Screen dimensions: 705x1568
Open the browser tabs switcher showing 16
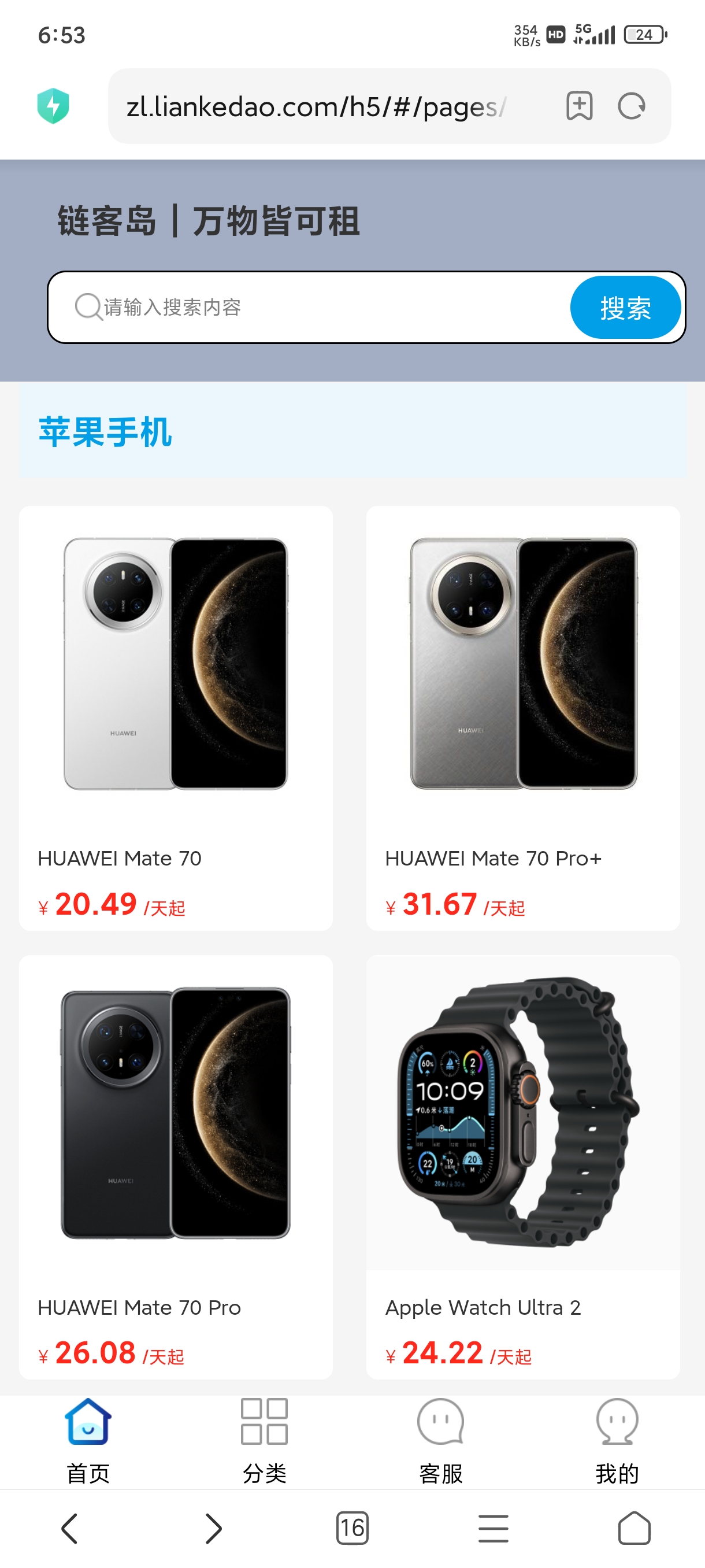click(352, 1528)
